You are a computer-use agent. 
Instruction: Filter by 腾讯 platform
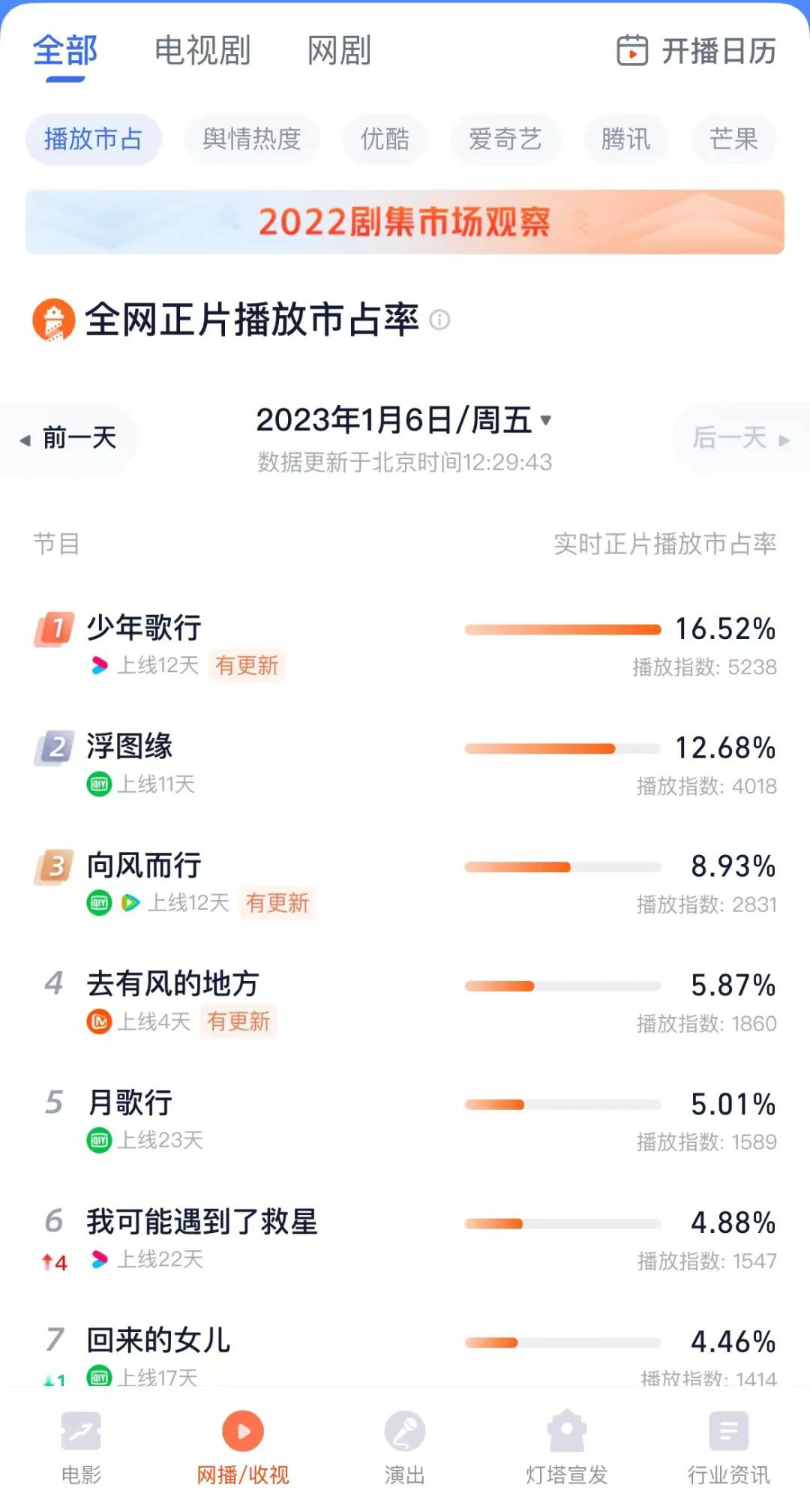tap(625, 139)
